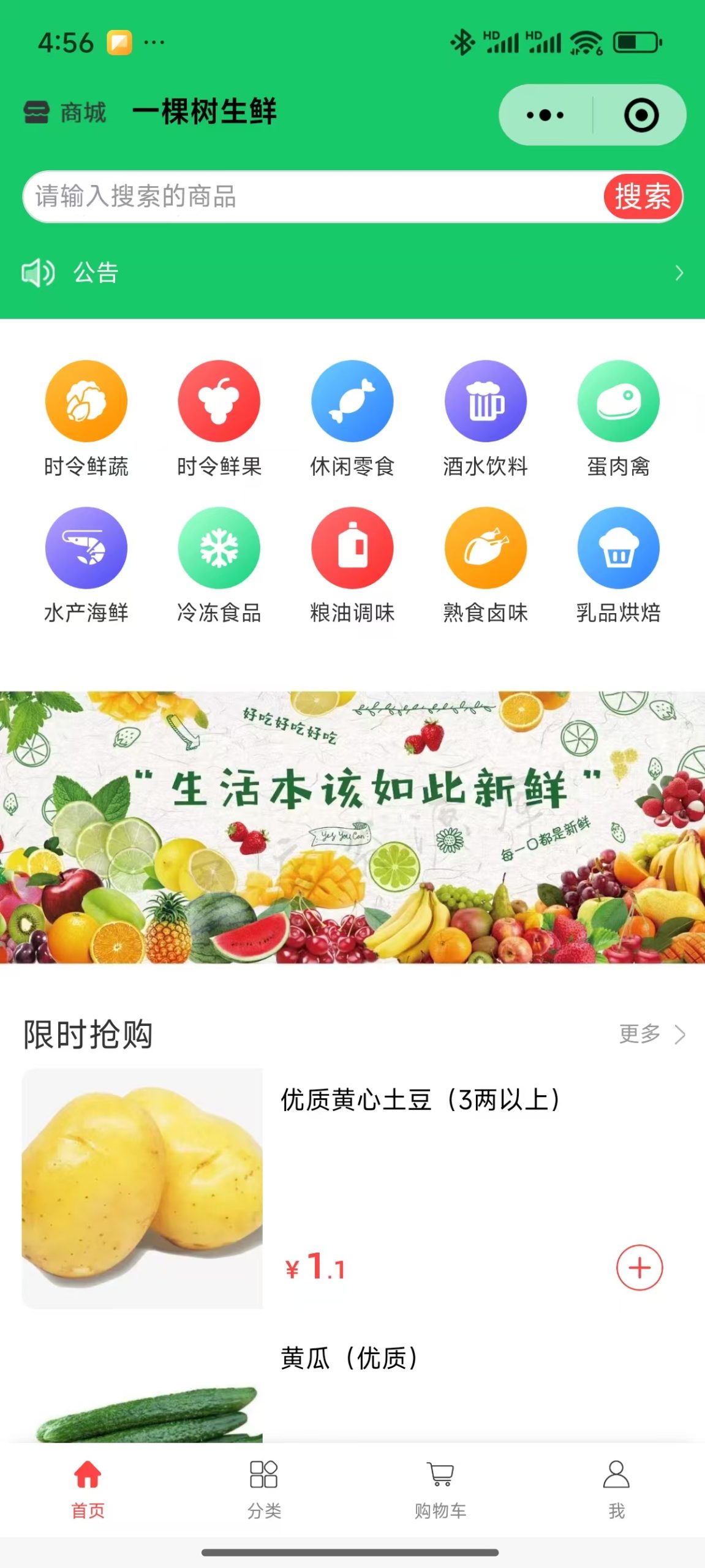This screenshot has height=1568, width=705.
Task: View 更多 limited-time deals
Action: point(650,1034)
